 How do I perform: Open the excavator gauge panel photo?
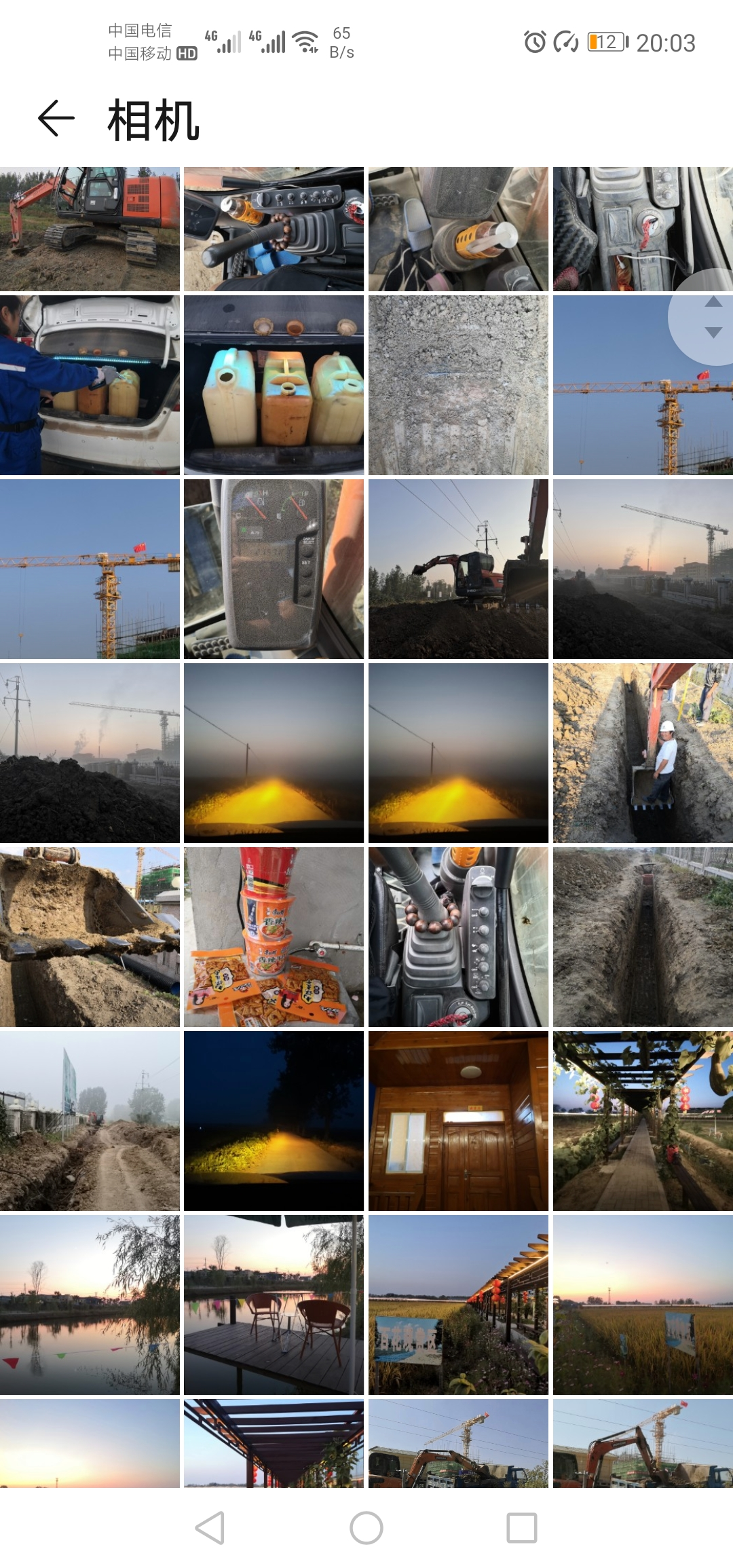[x=274, y=569]
